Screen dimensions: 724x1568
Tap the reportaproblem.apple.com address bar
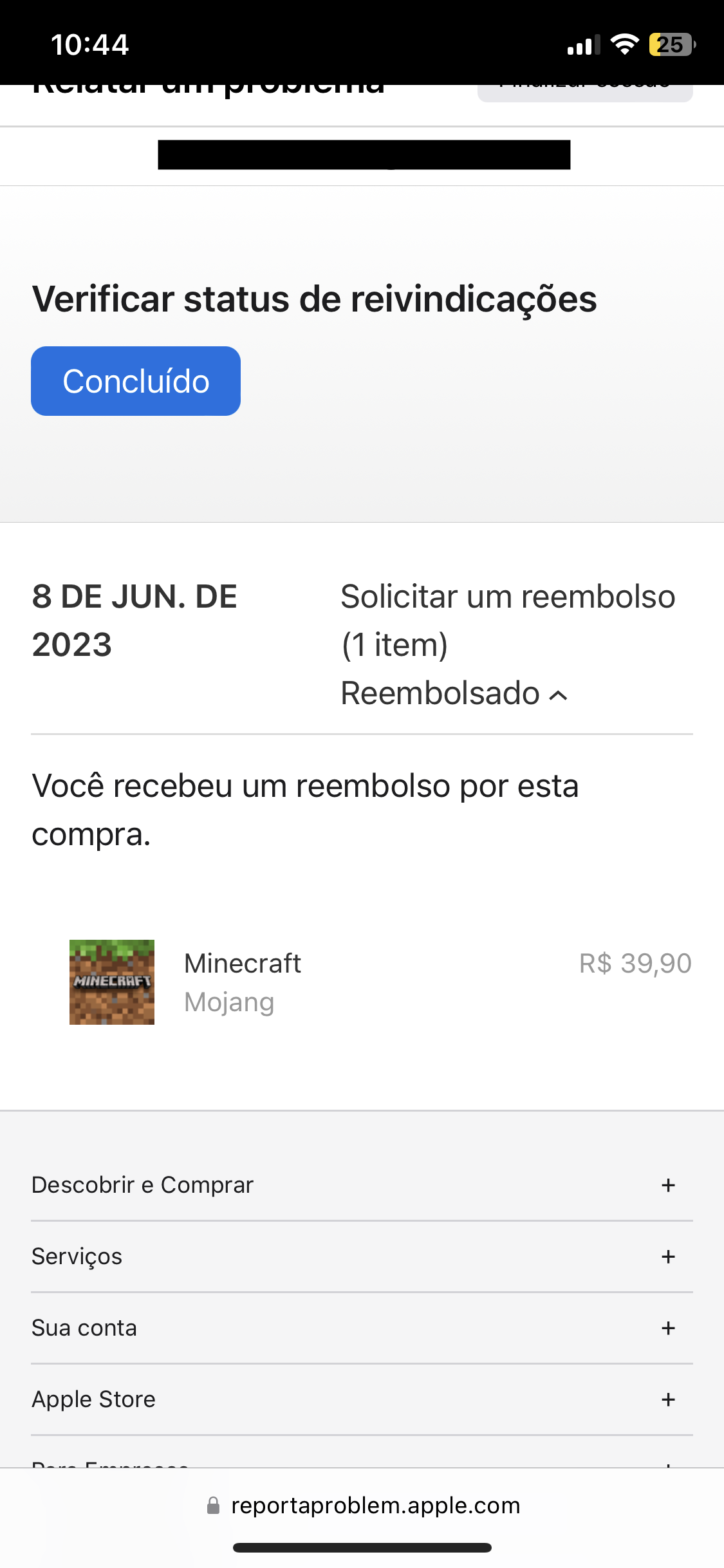coord(363,1506)
